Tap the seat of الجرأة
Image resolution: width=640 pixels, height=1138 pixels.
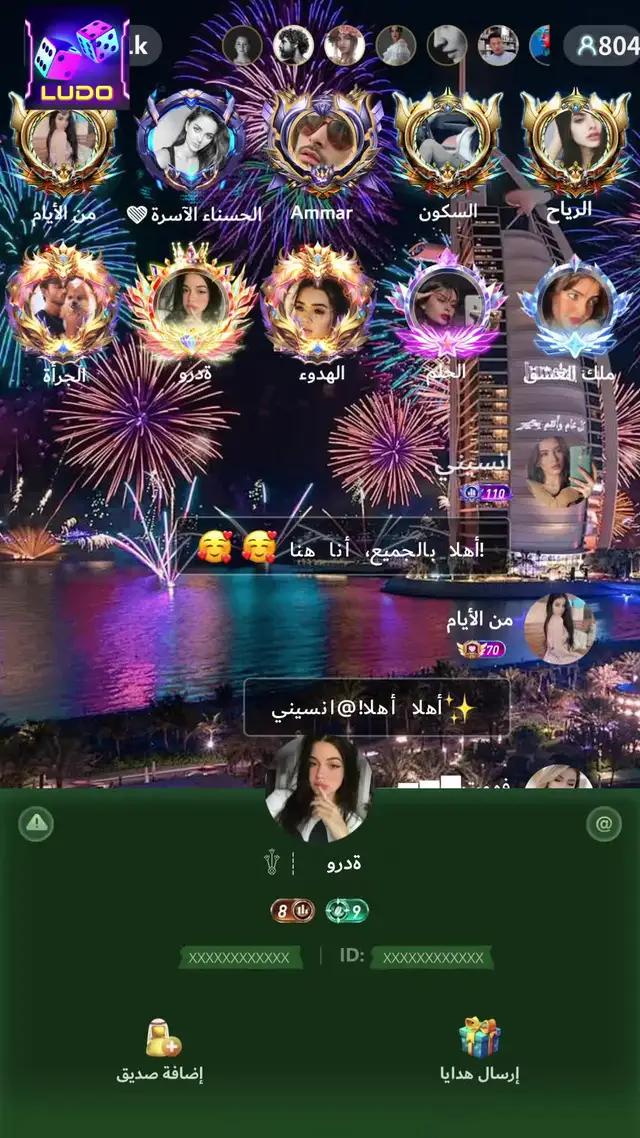[x=62, y=303]
